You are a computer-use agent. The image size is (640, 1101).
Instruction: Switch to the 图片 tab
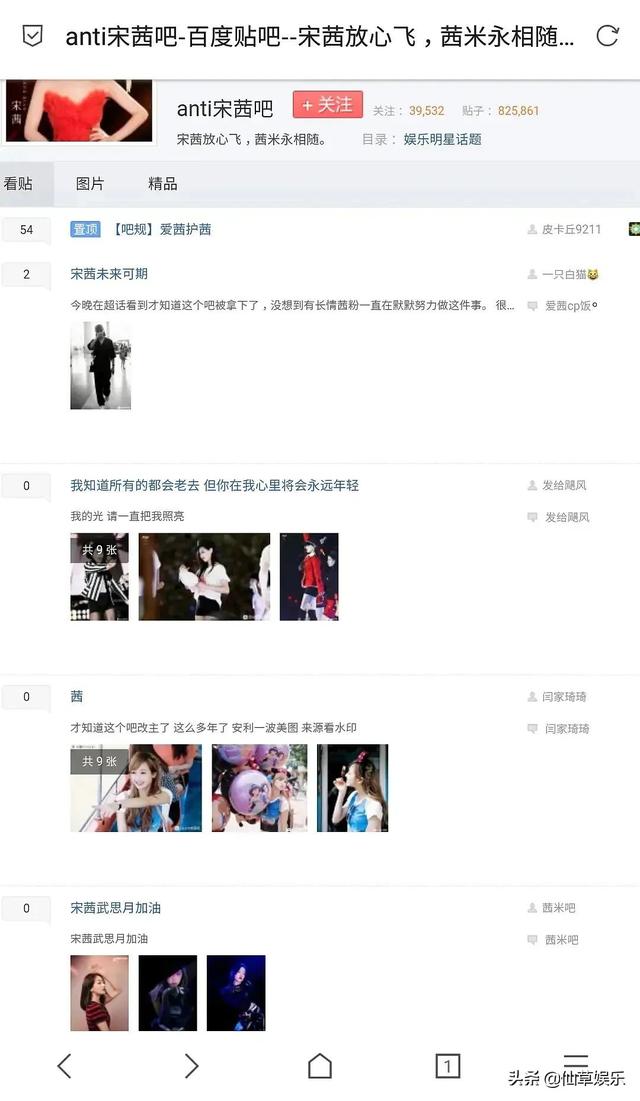(x=90, y=184)
